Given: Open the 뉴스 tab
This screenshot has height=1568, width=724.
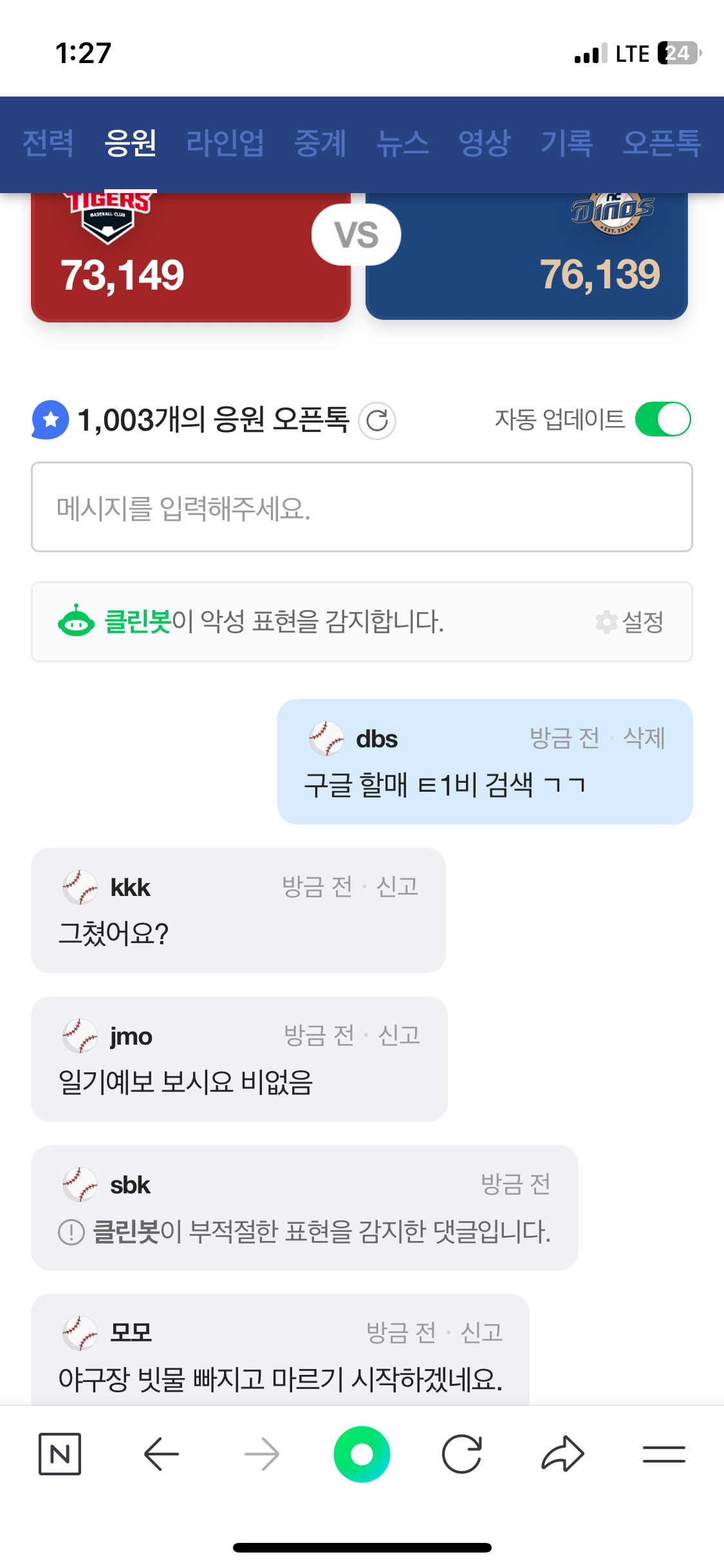Looking at the screenshot, I should (402, 143).
